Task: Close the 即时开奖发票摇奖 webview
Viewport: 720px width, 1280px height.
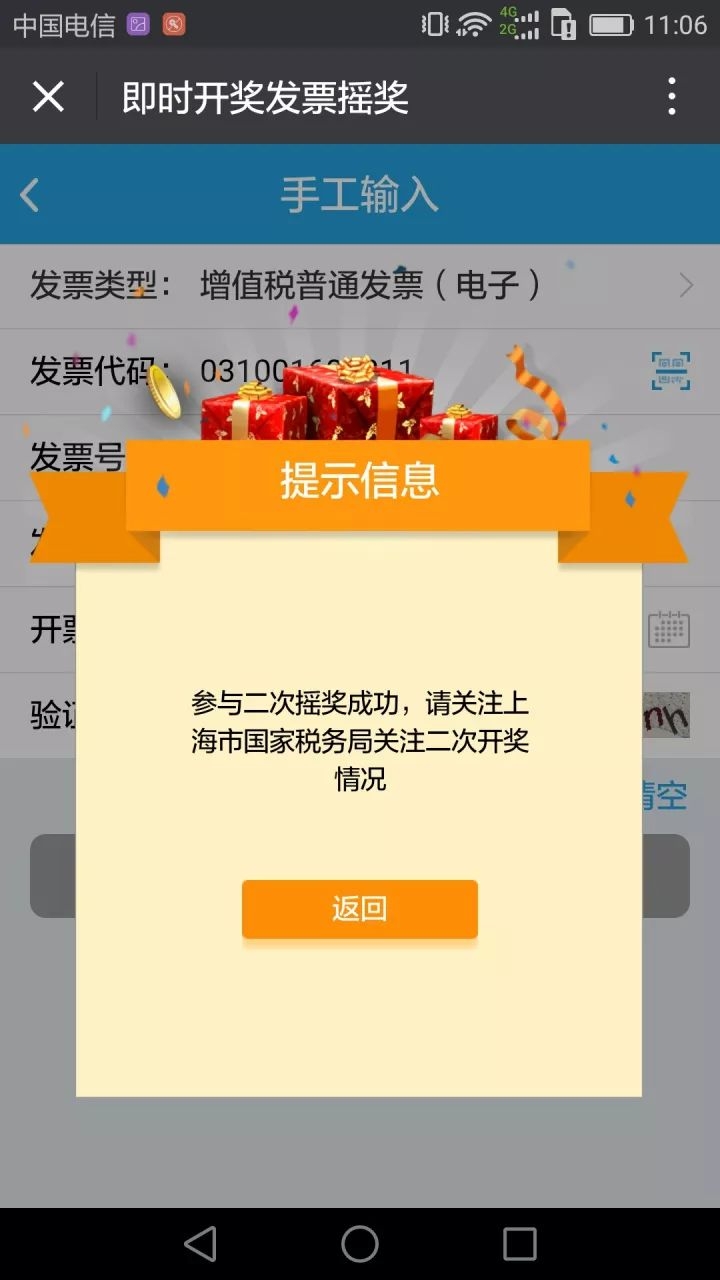Action: 48,98
